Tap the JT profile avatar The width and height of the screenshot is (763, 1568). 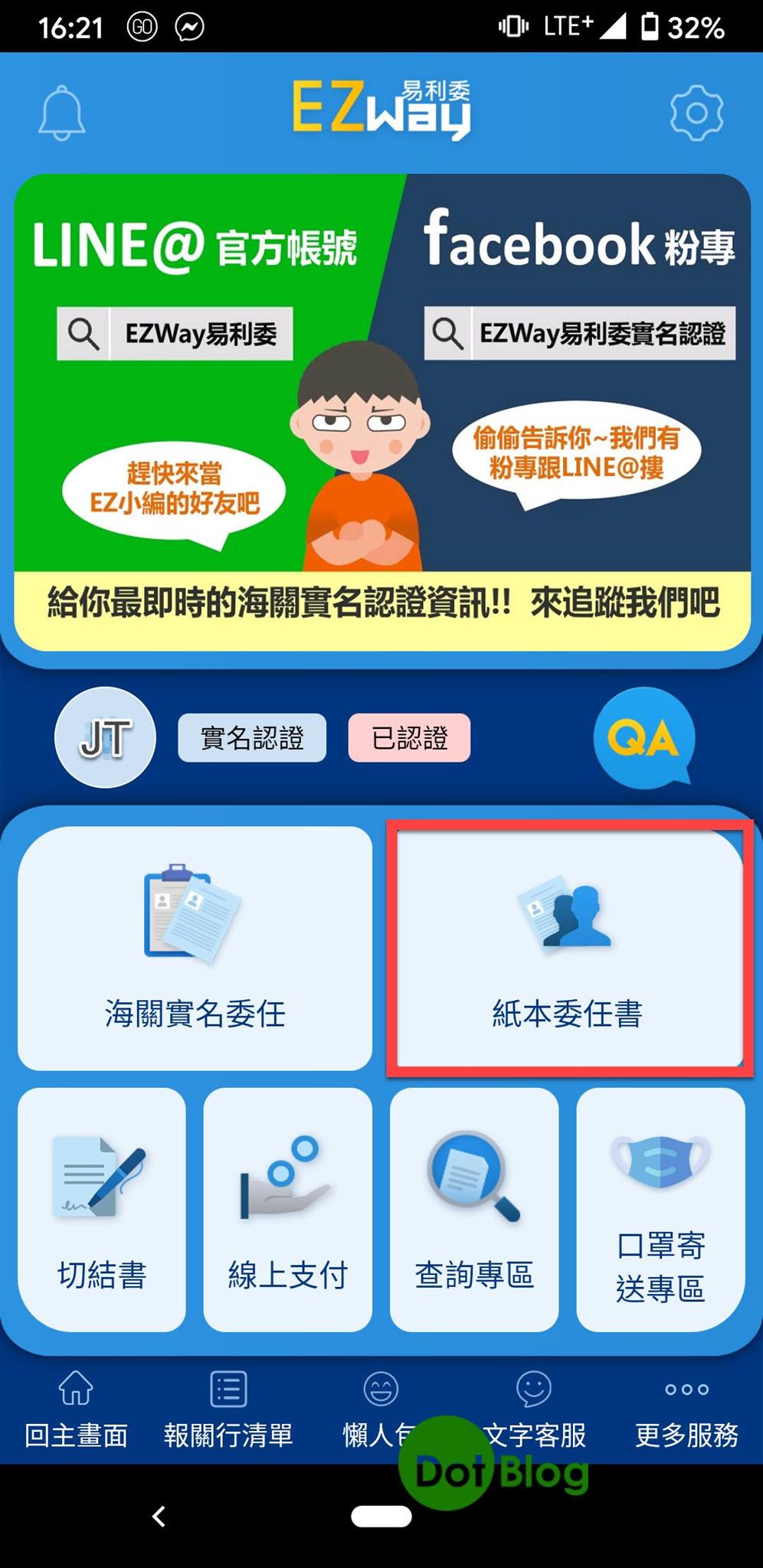pyautogui.click(x=104, y=737)
